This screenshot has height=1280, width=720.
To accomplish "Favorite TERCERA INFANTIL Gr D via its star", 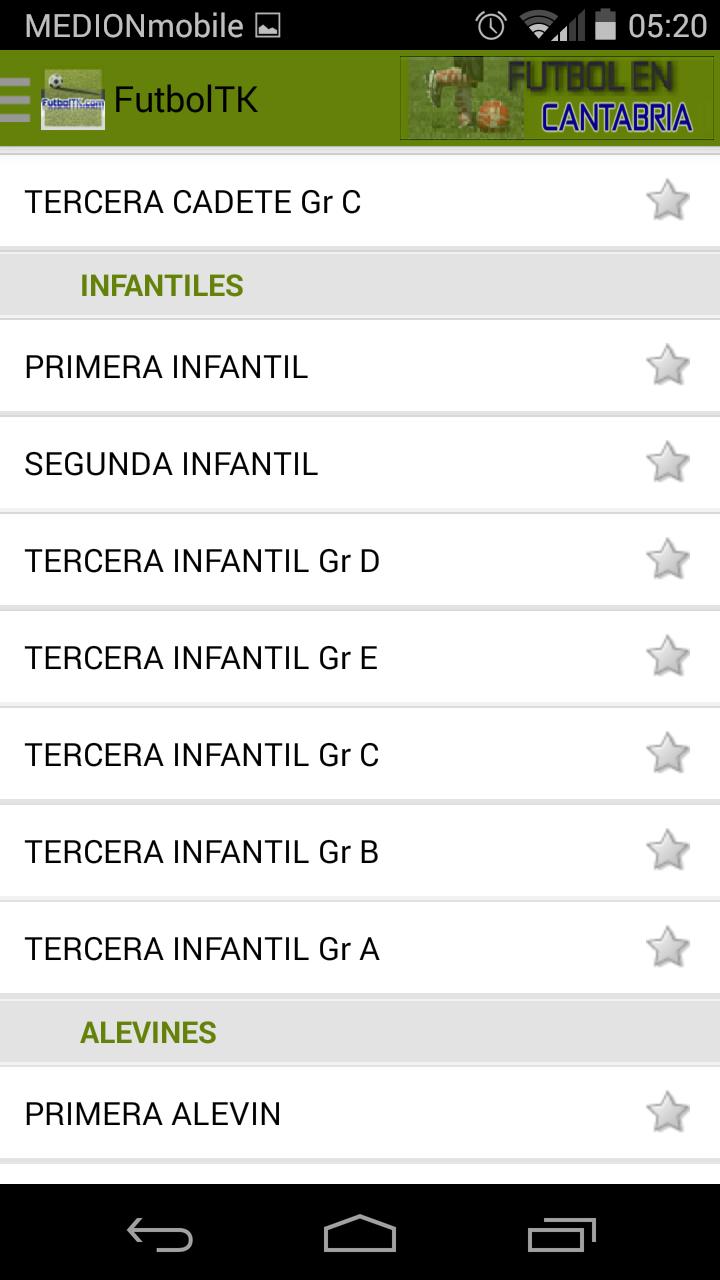I will tap(668, 560).
